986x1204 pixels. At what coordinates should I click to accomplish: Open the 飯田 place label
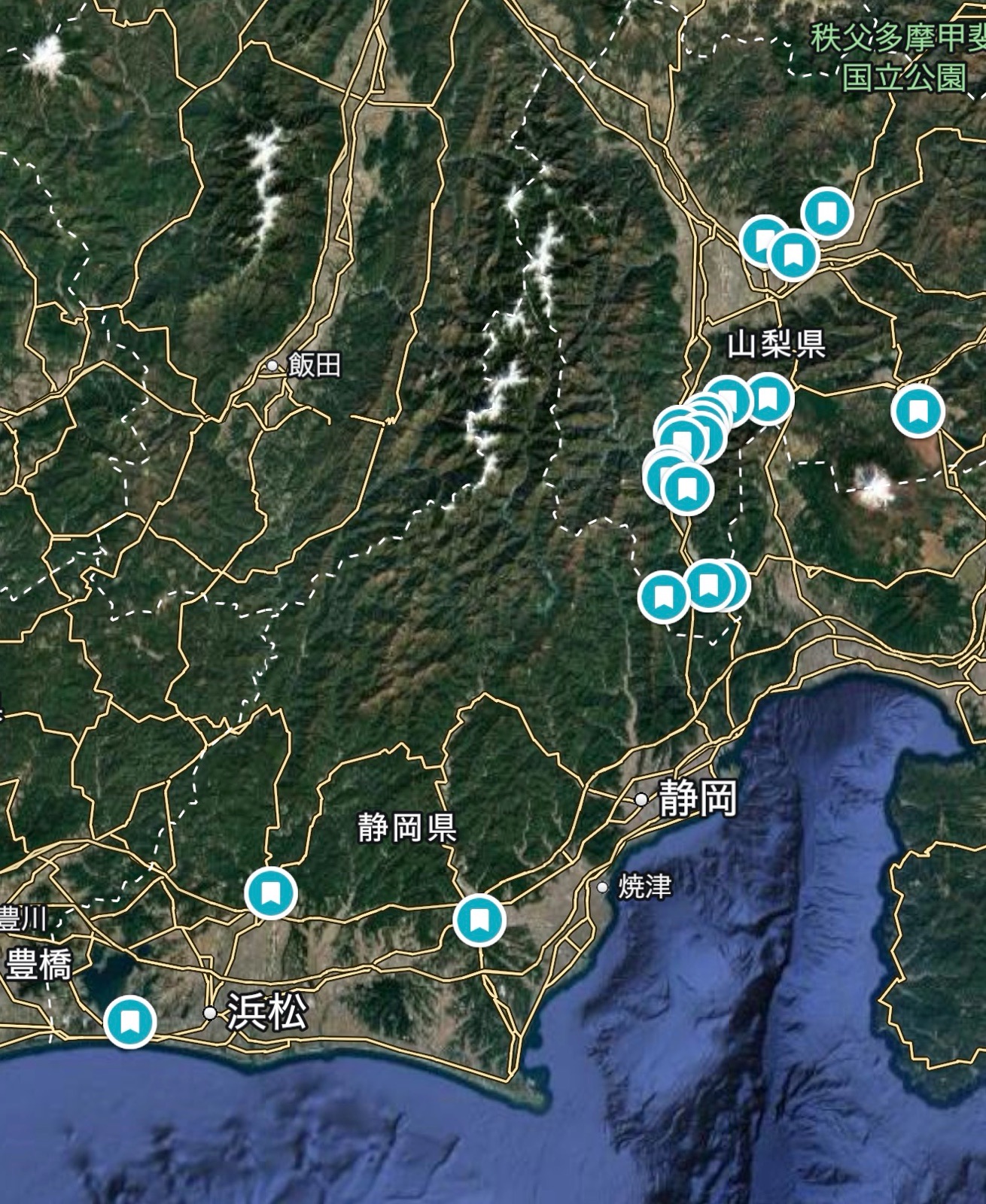315,365
